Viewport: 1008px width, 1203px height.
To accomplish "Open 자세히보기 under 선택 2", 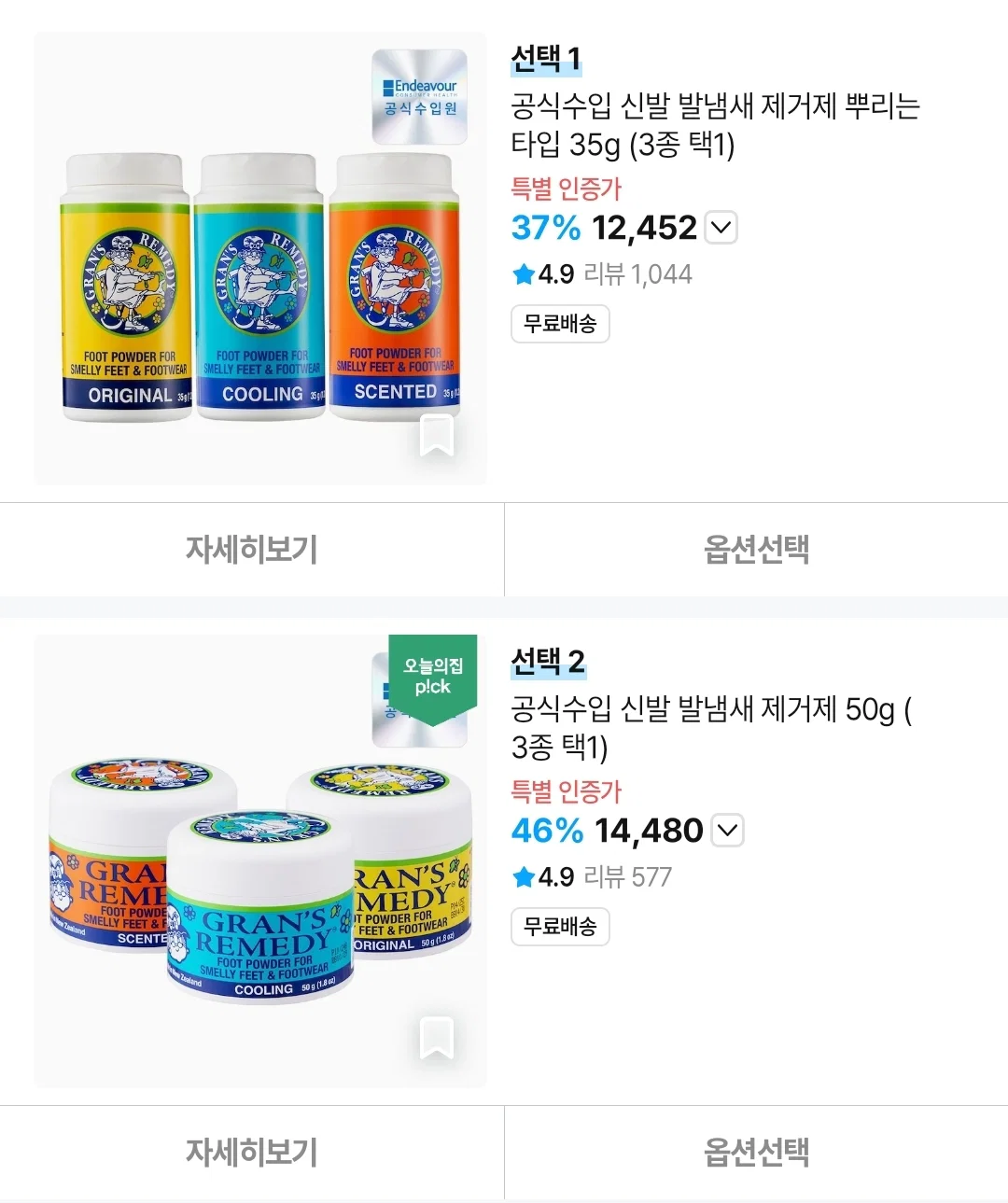I will pos(252,1152).
